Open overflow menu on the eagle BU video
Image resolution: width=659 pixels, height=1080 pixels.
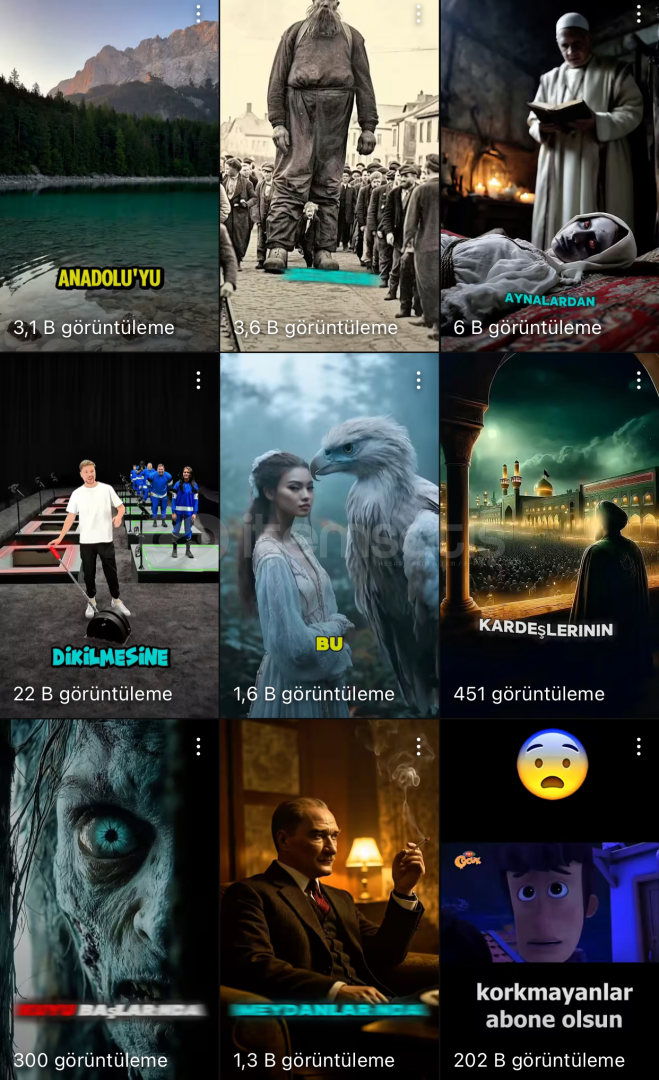(x=418, y=380)
